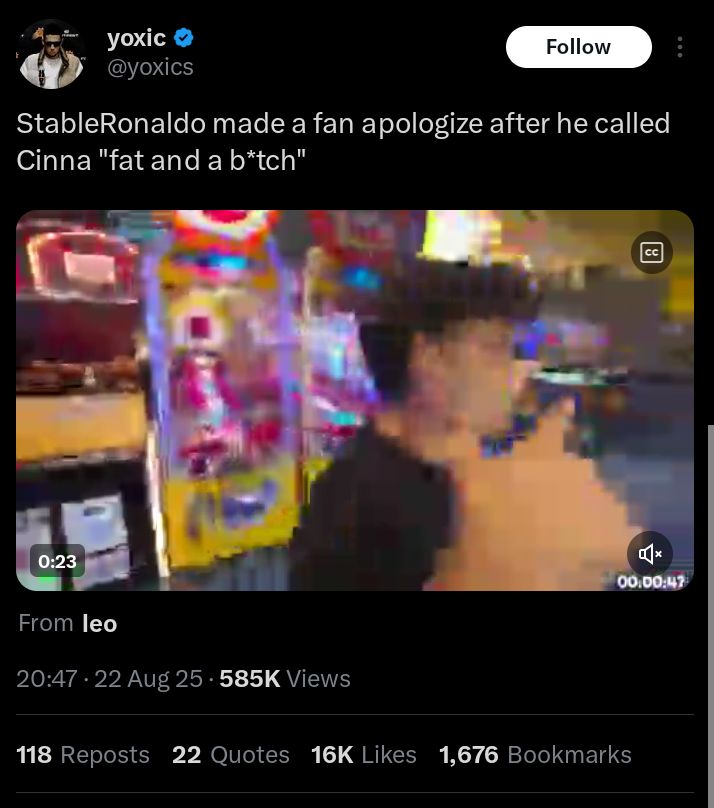Open yoxic's profile picture
This screenshot has height=808, width=714.
point(51,54)
